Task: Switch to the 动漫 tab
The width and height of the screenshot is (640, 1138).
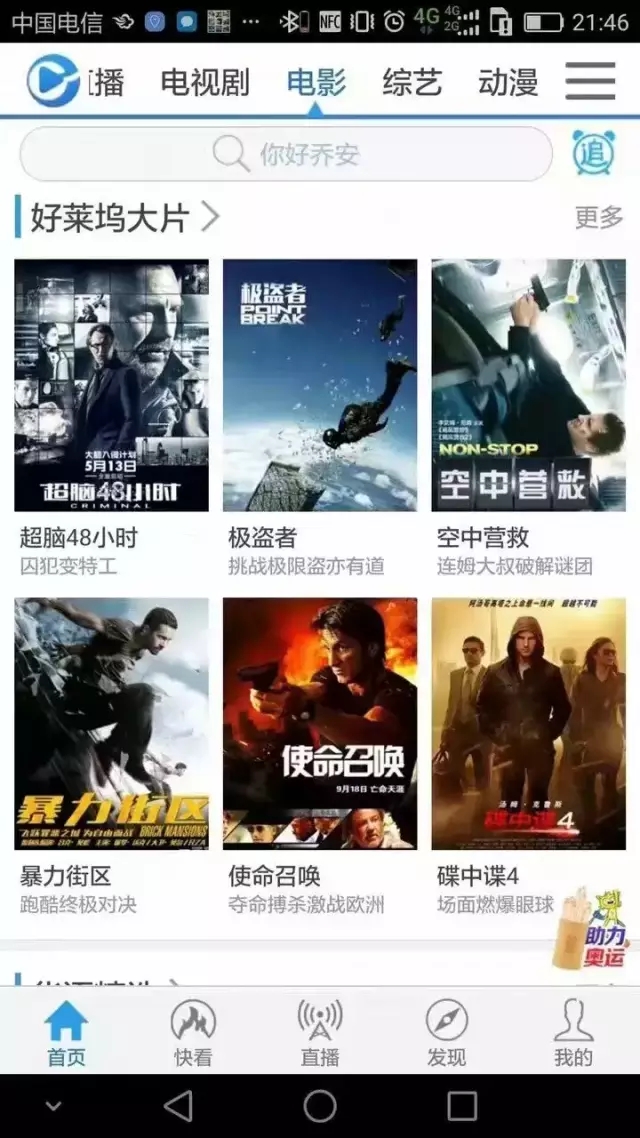Action: pos(508,82)
